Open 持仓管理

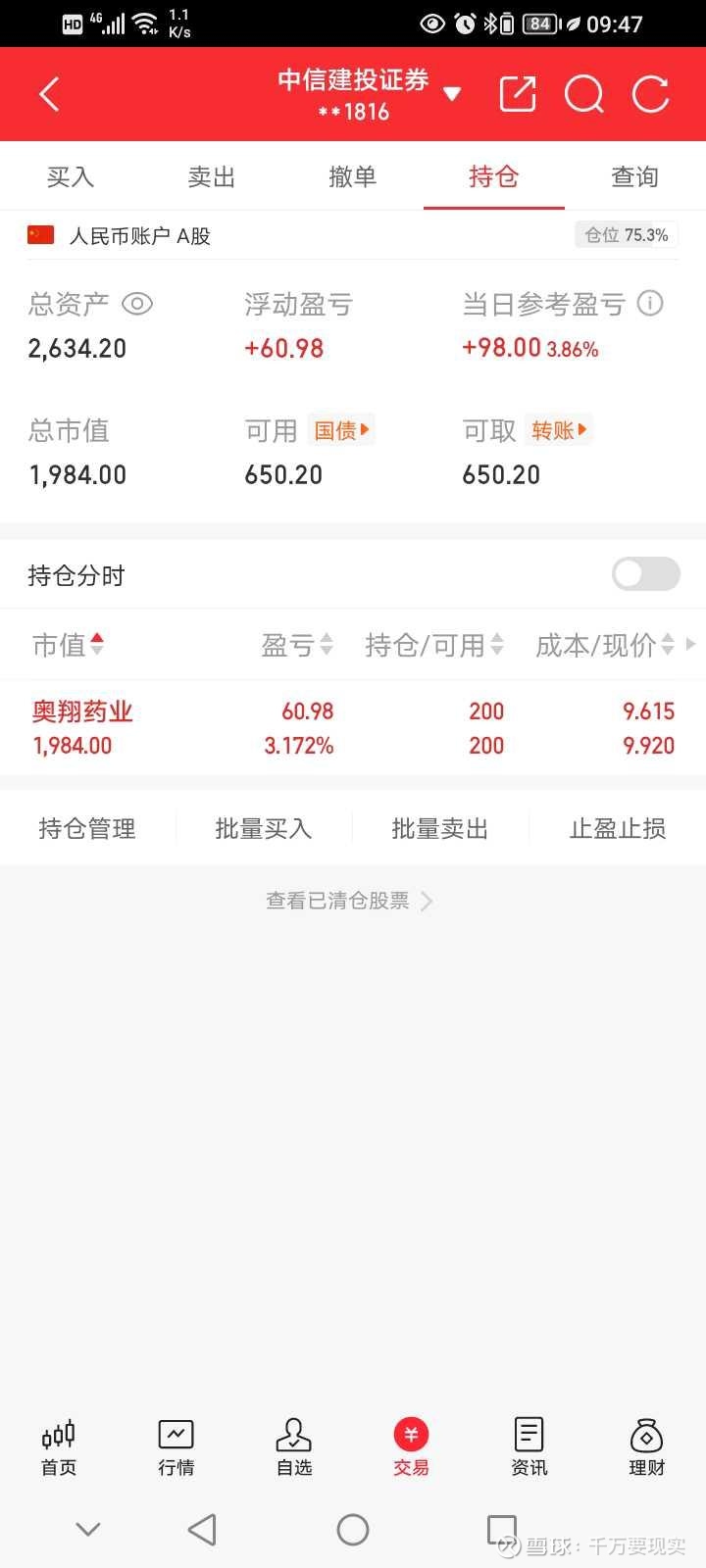click(87, 829)
